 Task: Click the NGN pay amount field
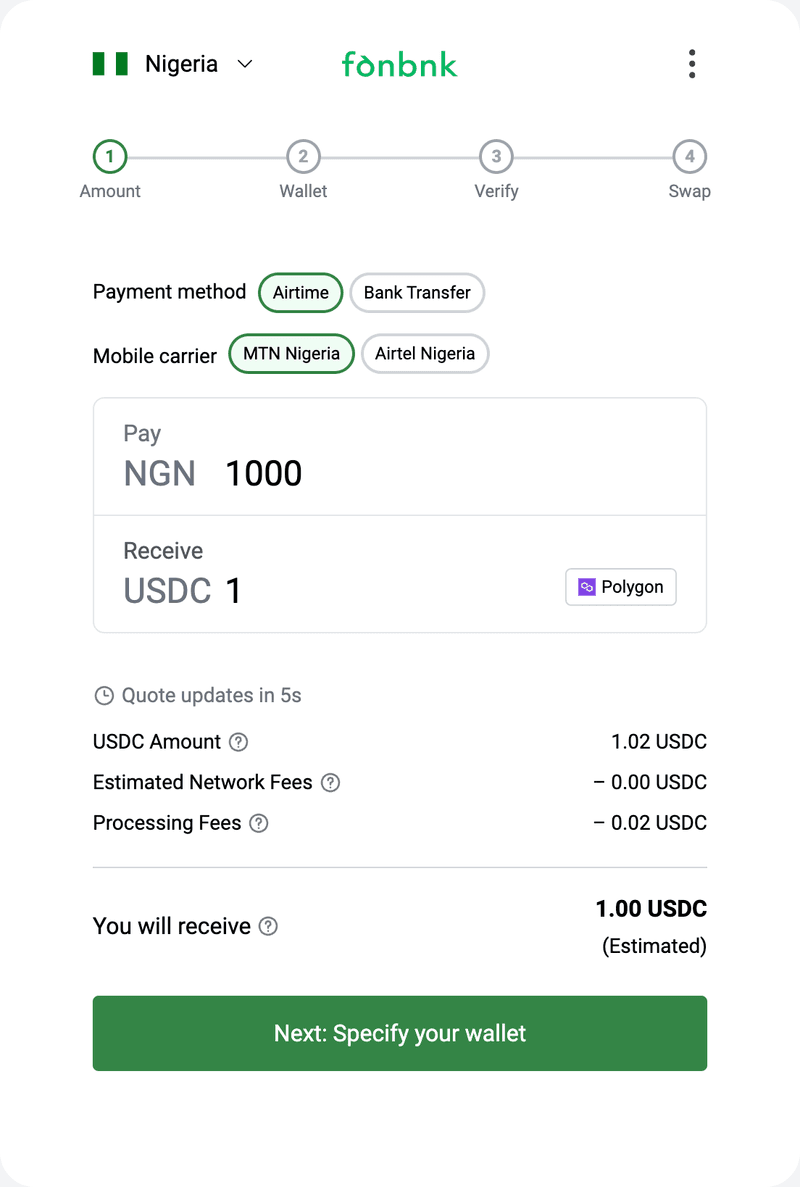pos(263,472)
